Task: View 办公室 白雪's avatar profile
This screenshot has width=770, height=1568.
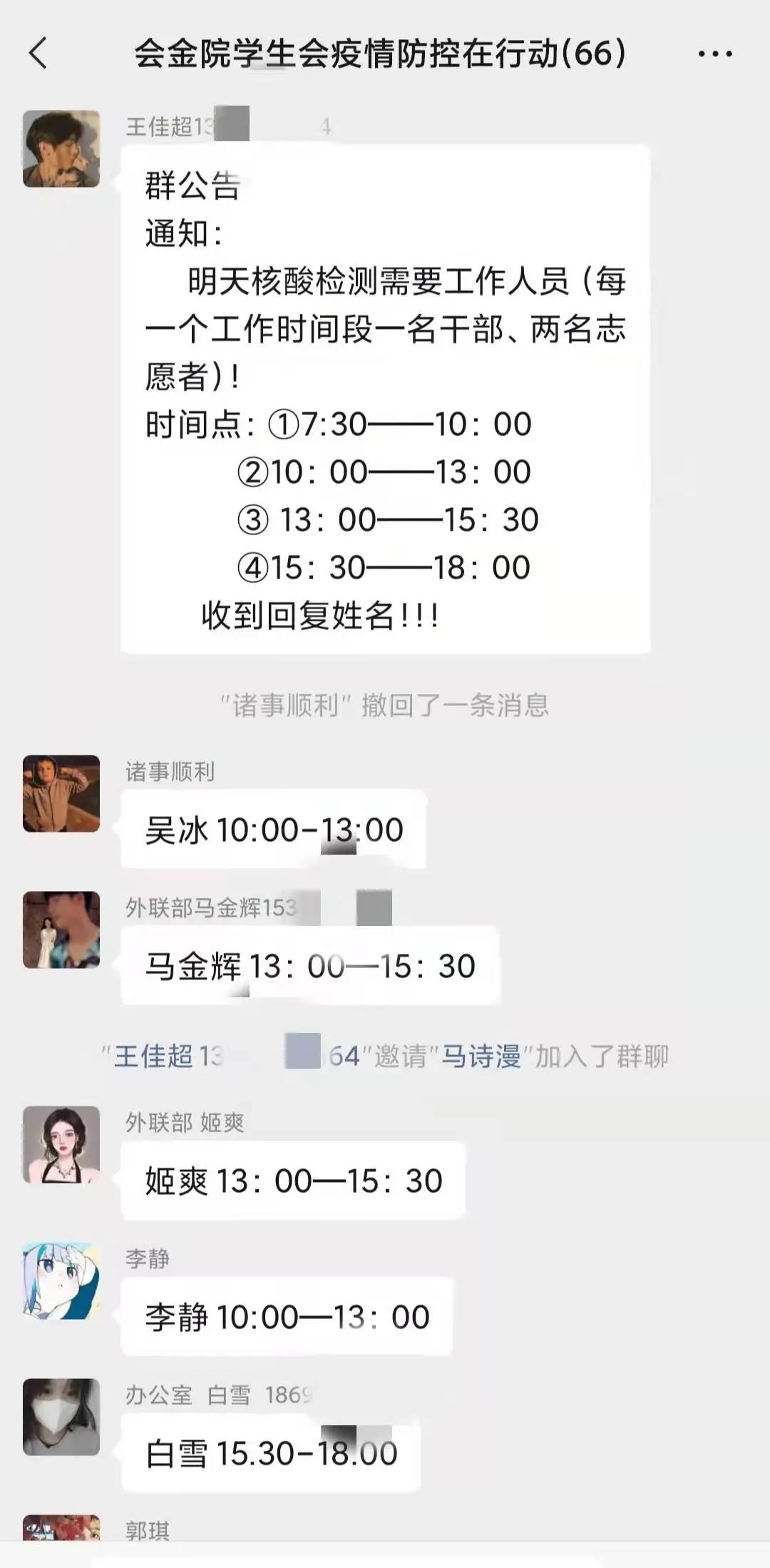Action: point(61,1417)
